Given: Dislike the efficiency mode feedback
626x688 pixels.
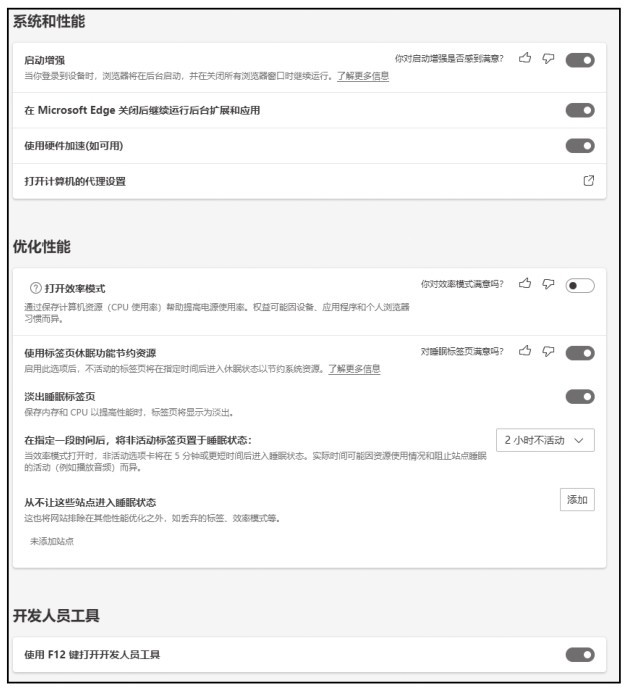Looking at the screenshot, I should point(548,285).
